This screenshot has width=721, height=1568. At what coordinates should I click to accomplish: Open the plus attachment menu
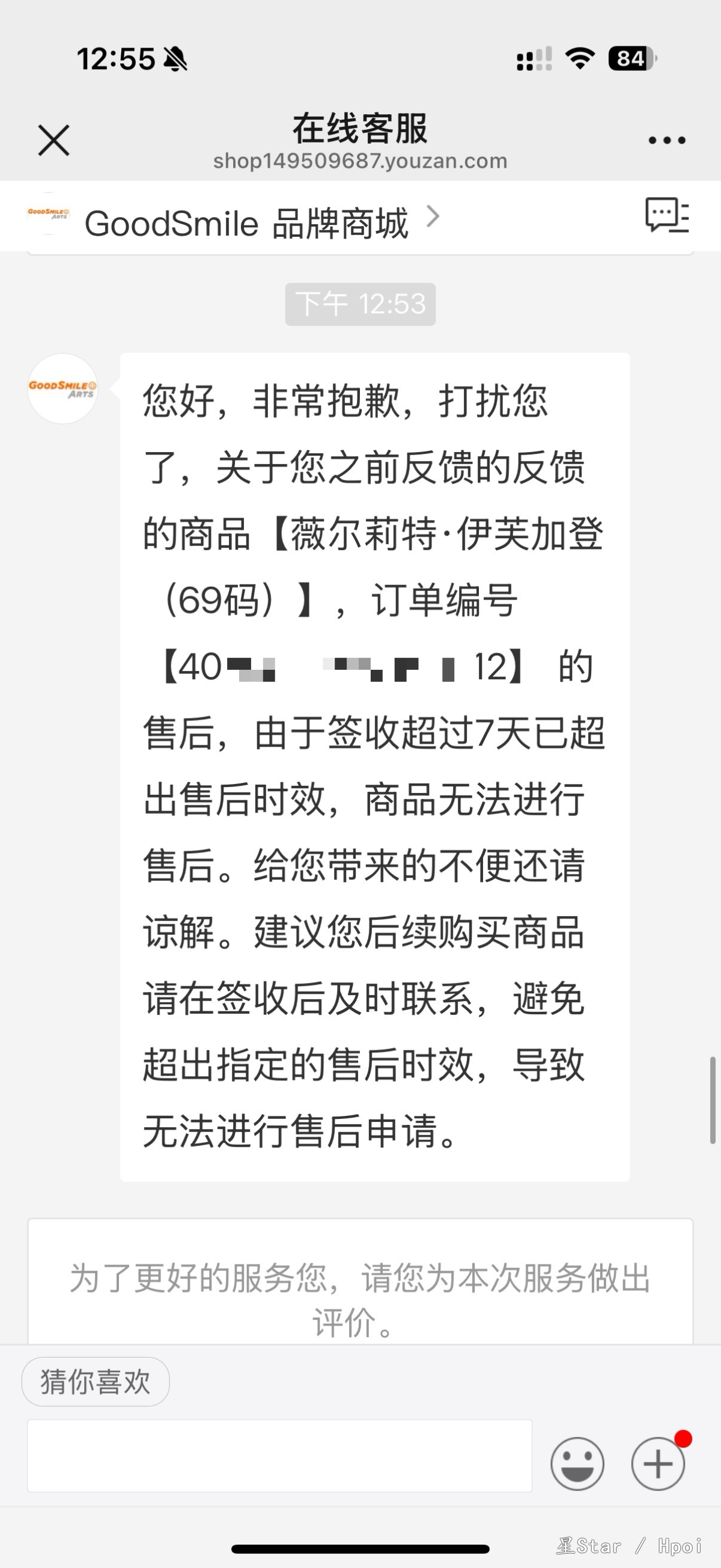658,1463
